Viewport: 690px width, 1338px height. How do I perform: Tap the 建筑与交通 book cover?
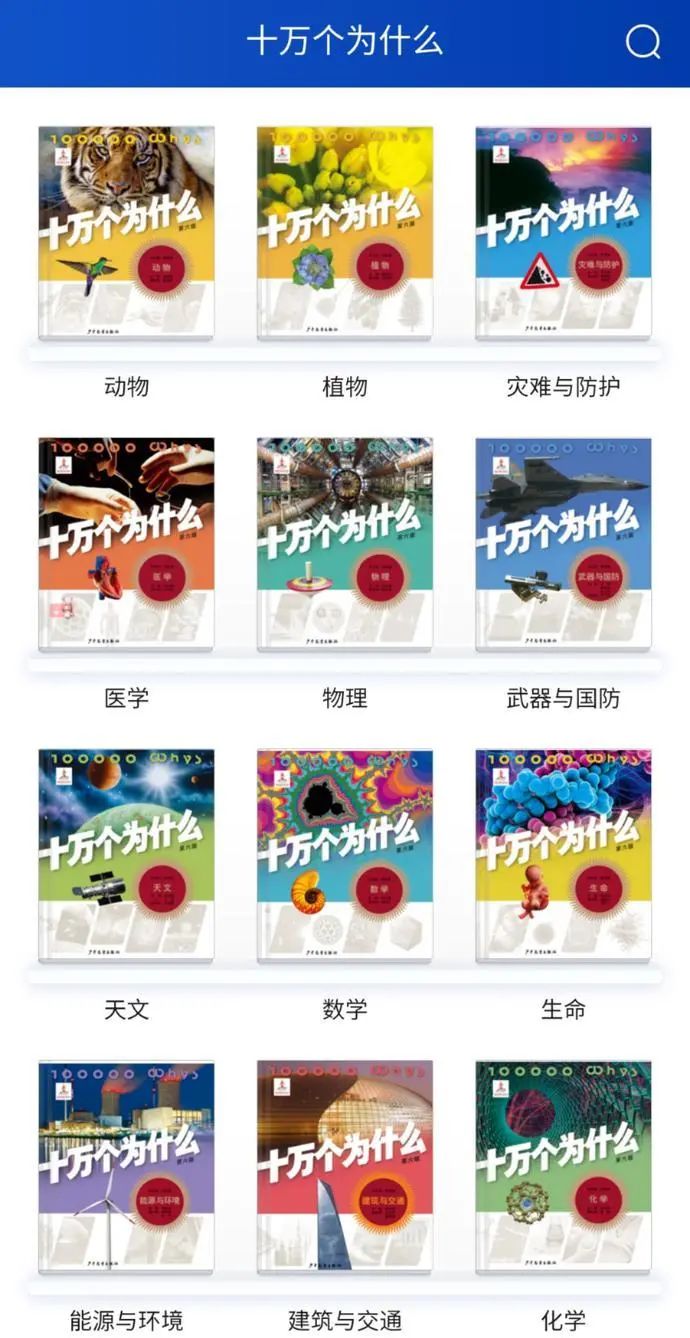pyautogui.click(x=345, y=1168)
